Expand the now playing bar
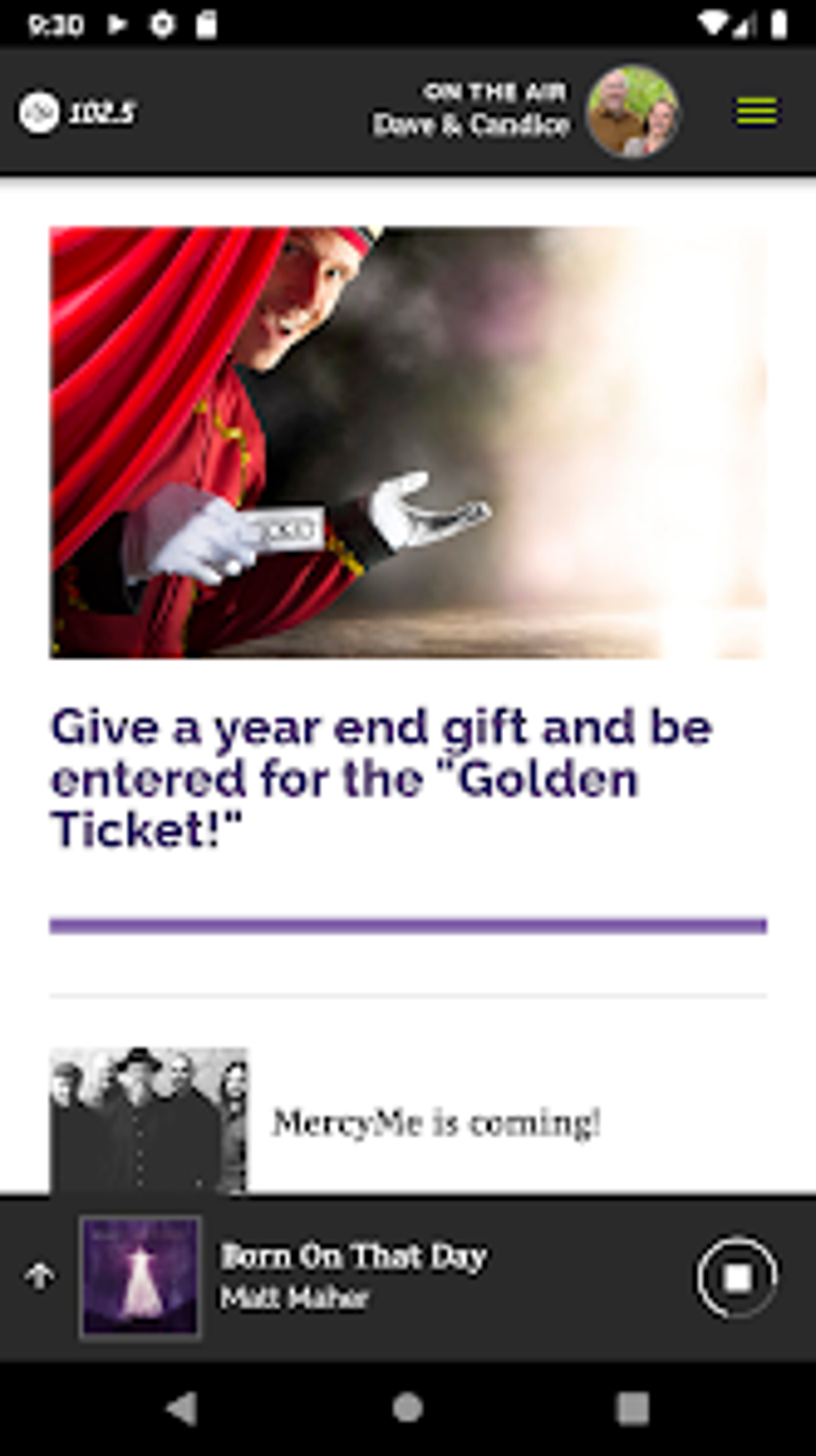Image resolution: width=816 pixels, height=1456 pixels. [39, 1277]
